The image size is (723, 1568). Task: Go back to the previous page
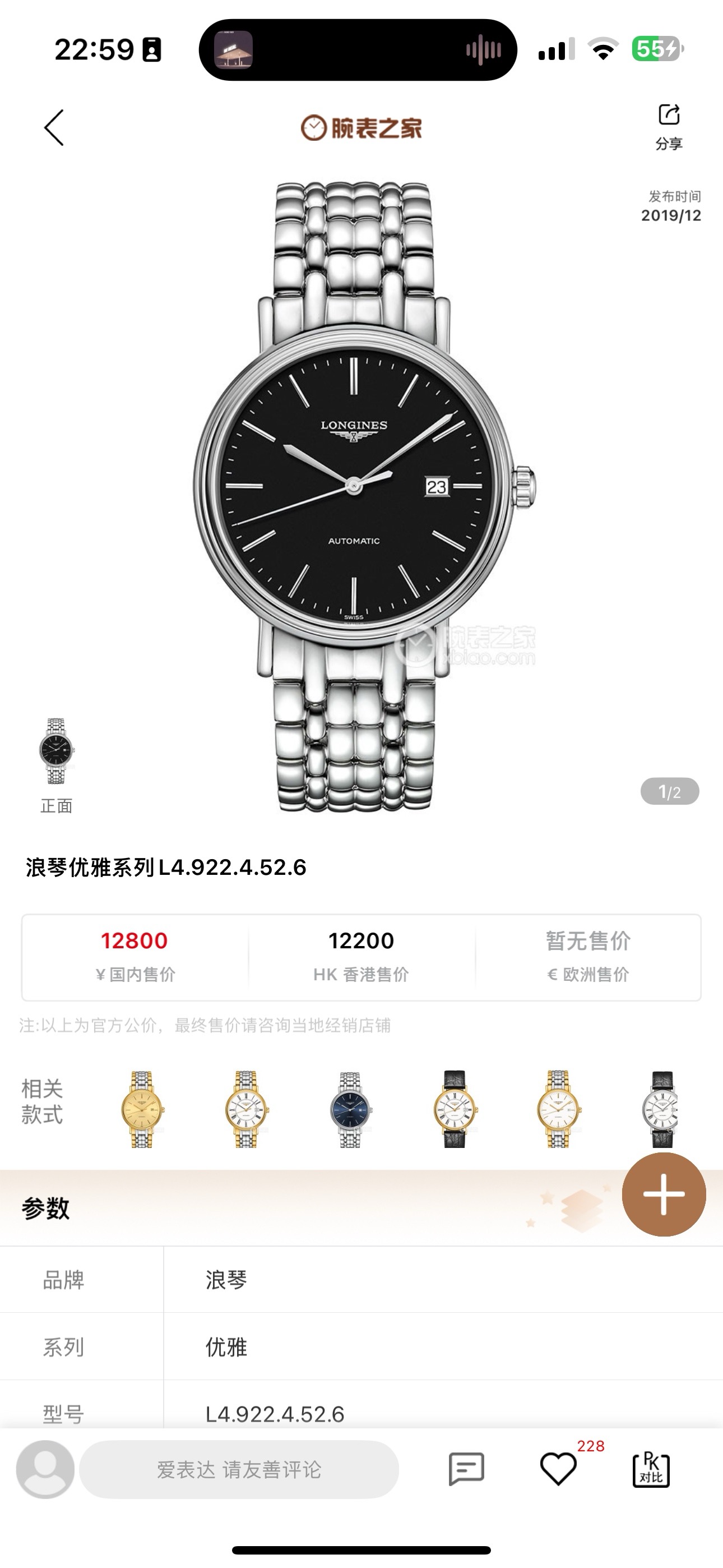tap(54, 128)
